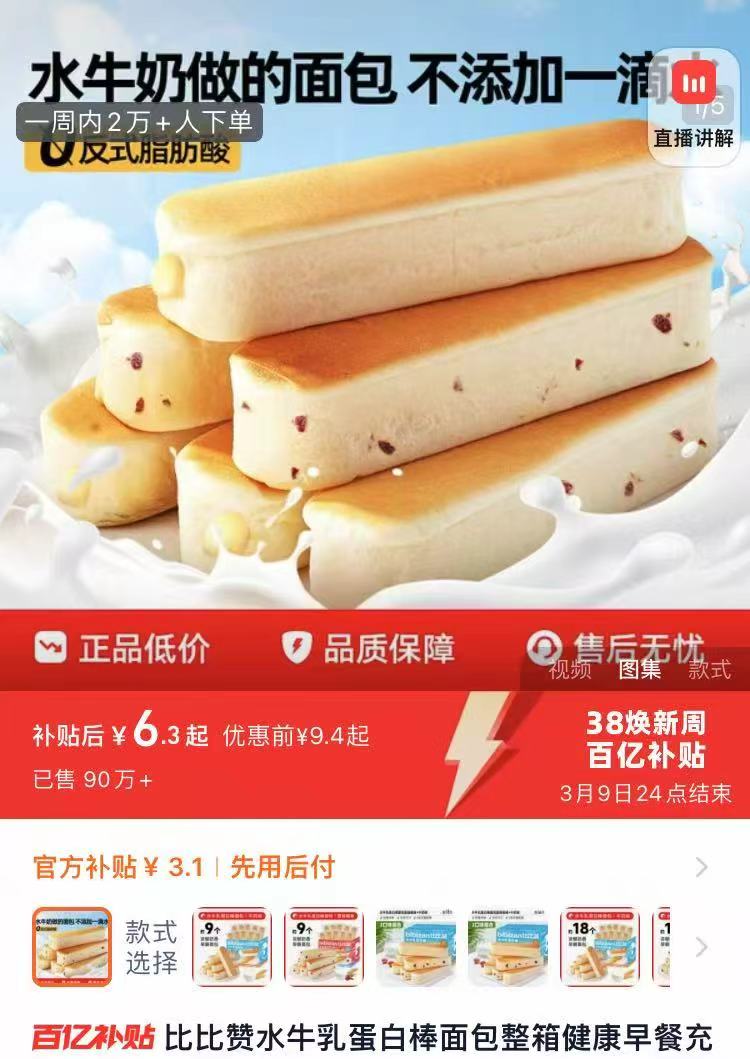
Task: Switch to the 款式 tab
Action: click(x=709, y=670)
